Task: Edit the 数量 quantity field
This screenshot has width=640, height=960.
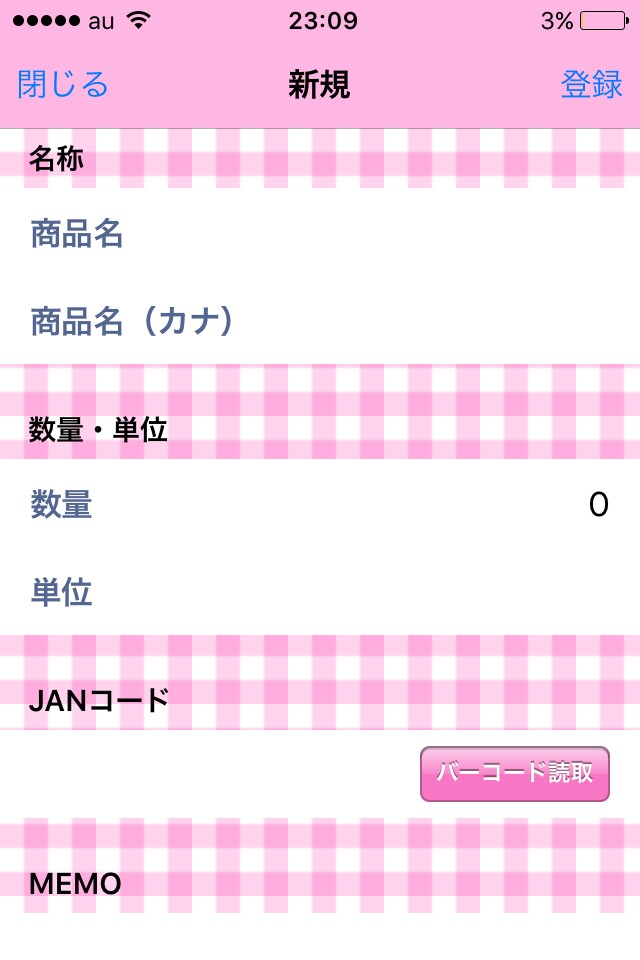Action: pos(320,506)
